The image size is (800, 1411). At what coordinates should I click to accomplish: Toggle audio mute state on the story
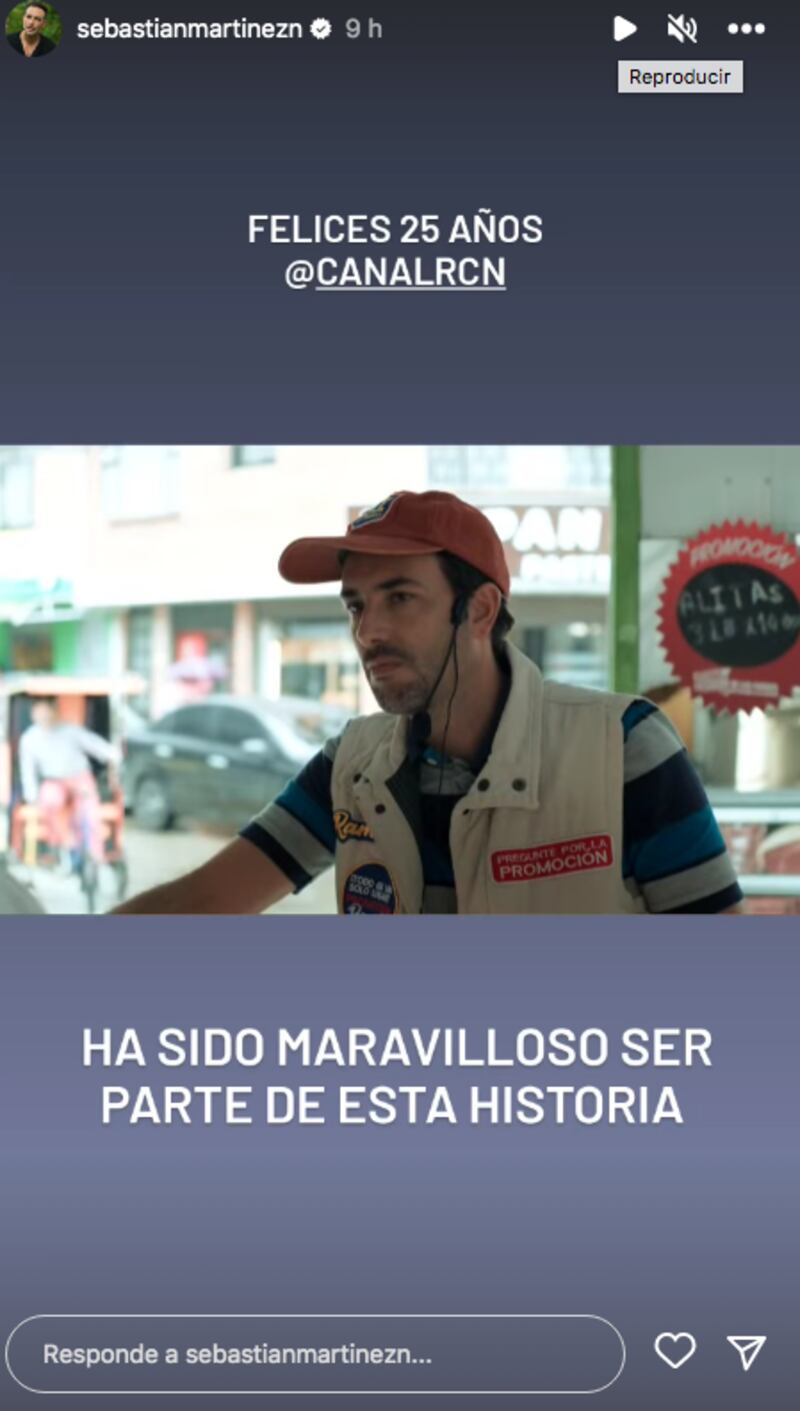[682, 29]
